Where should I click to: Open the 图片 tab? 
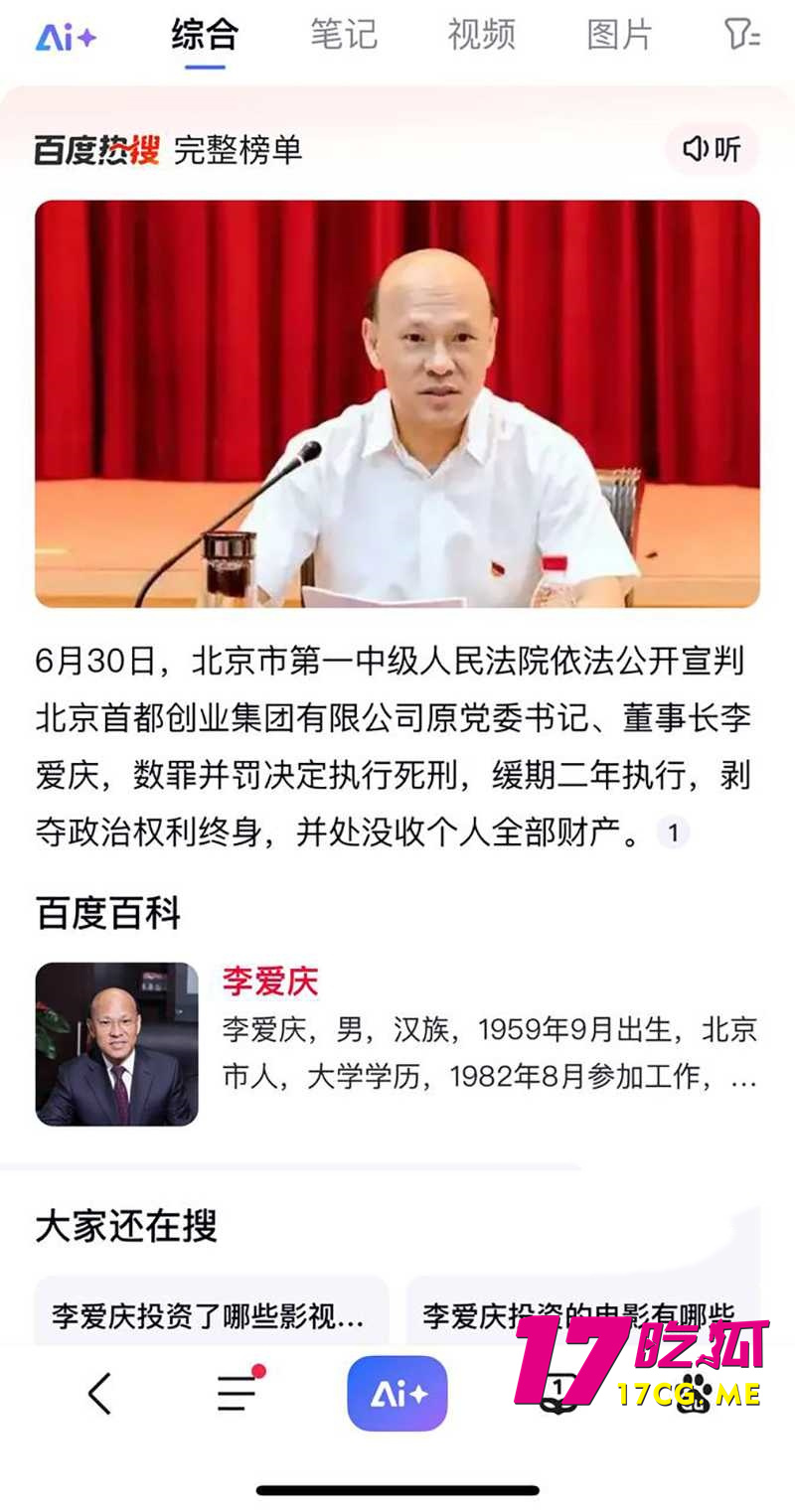618,35
